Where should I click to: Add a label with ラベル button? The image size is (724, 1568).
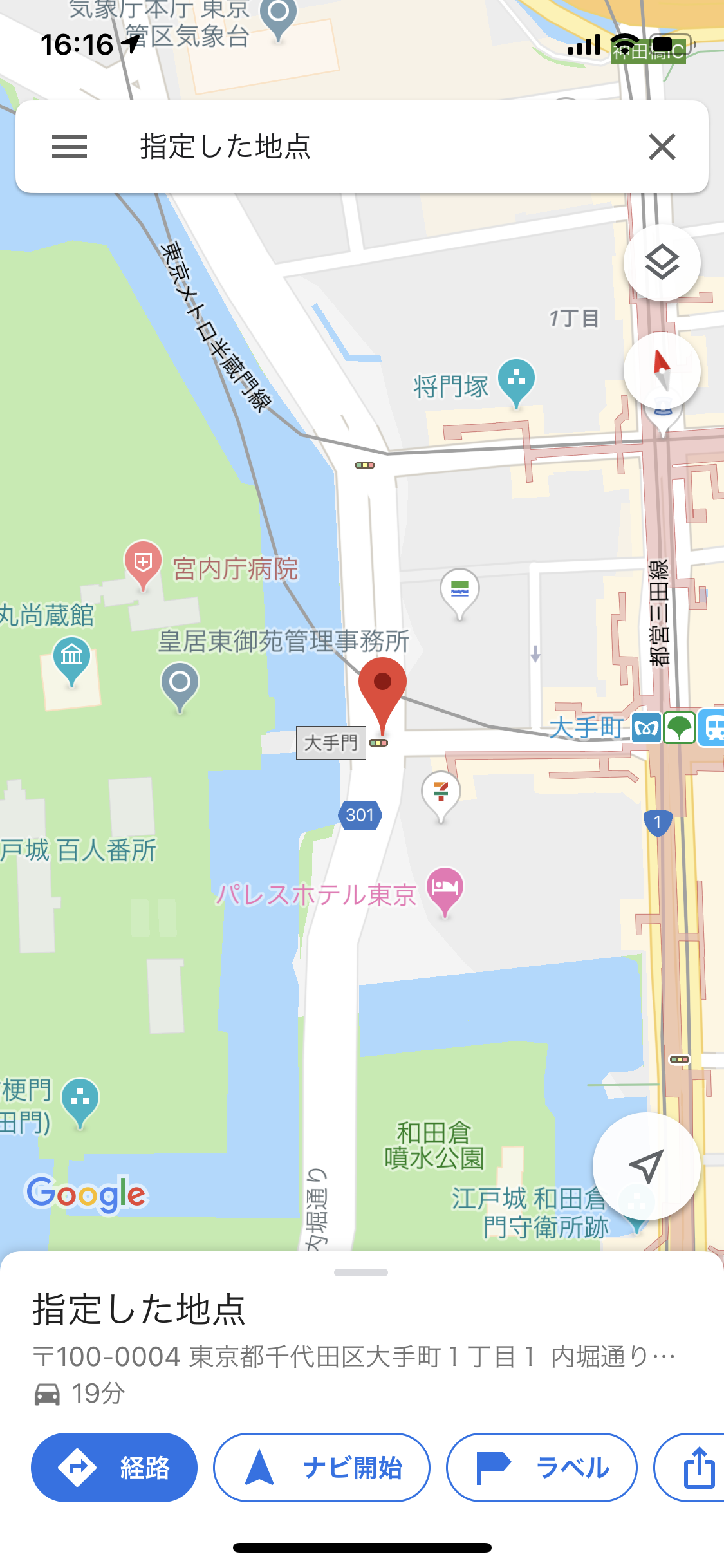click(542, 1468)
